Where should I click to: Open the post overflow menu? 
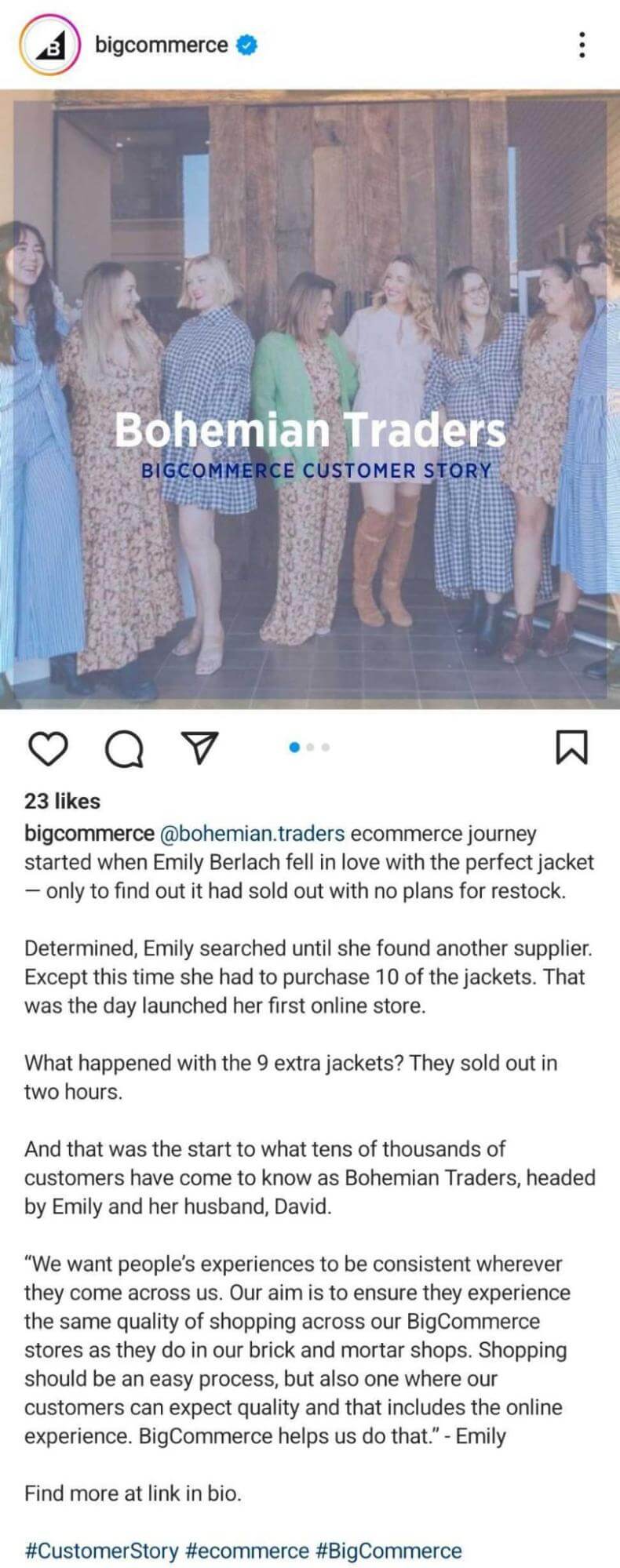582,45
